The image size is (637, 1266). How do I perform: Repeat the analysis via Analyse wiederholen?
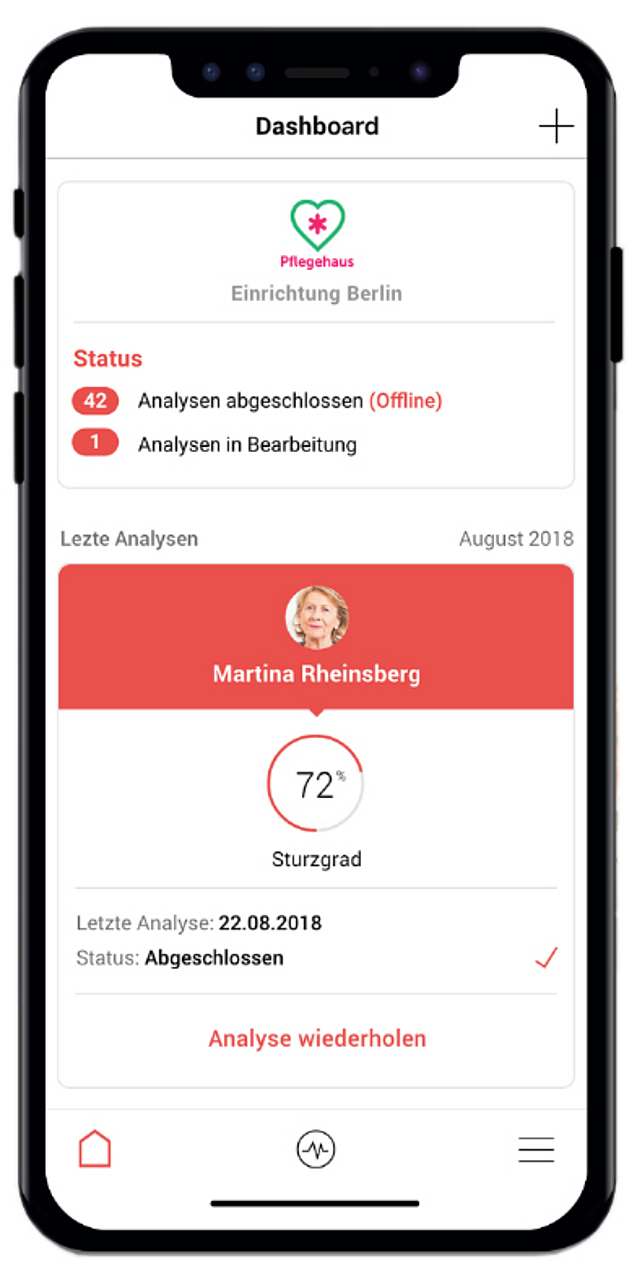(x=317, y=1038)
